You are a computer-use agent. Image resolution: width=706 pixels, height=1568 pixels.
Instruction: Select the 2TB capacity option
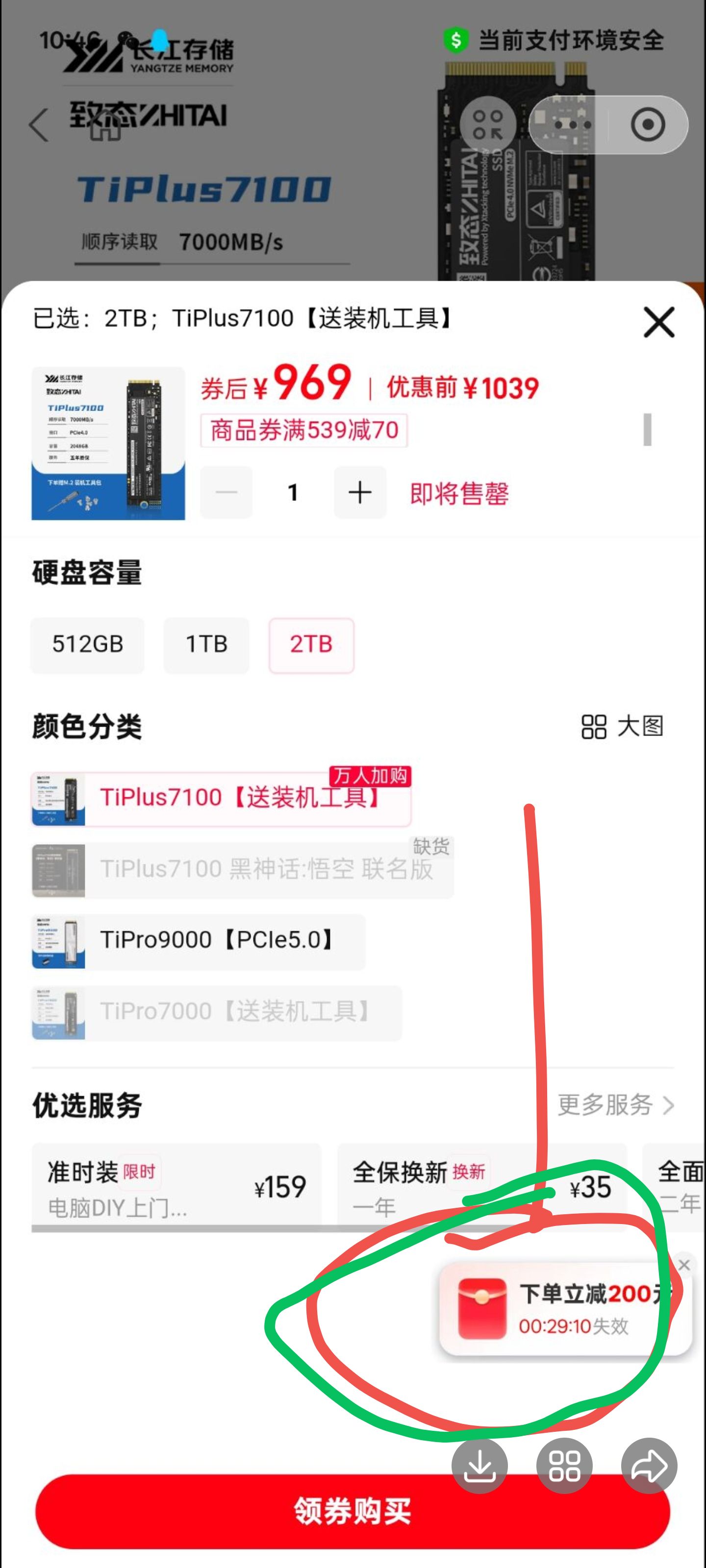click(x=311, y=645)
